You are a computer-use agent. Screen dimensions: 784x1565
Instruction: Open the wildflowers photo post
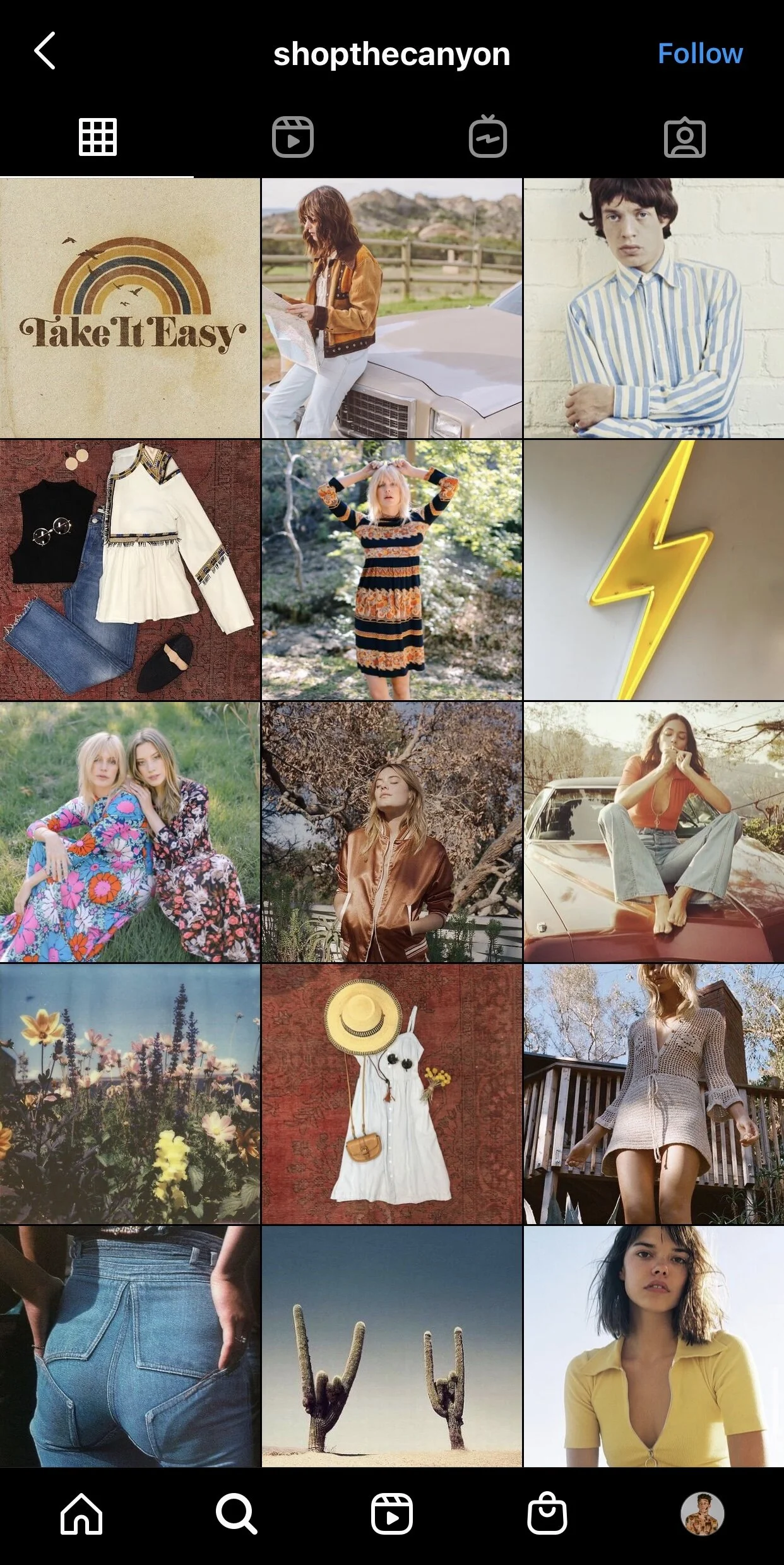click(129, 1094)
